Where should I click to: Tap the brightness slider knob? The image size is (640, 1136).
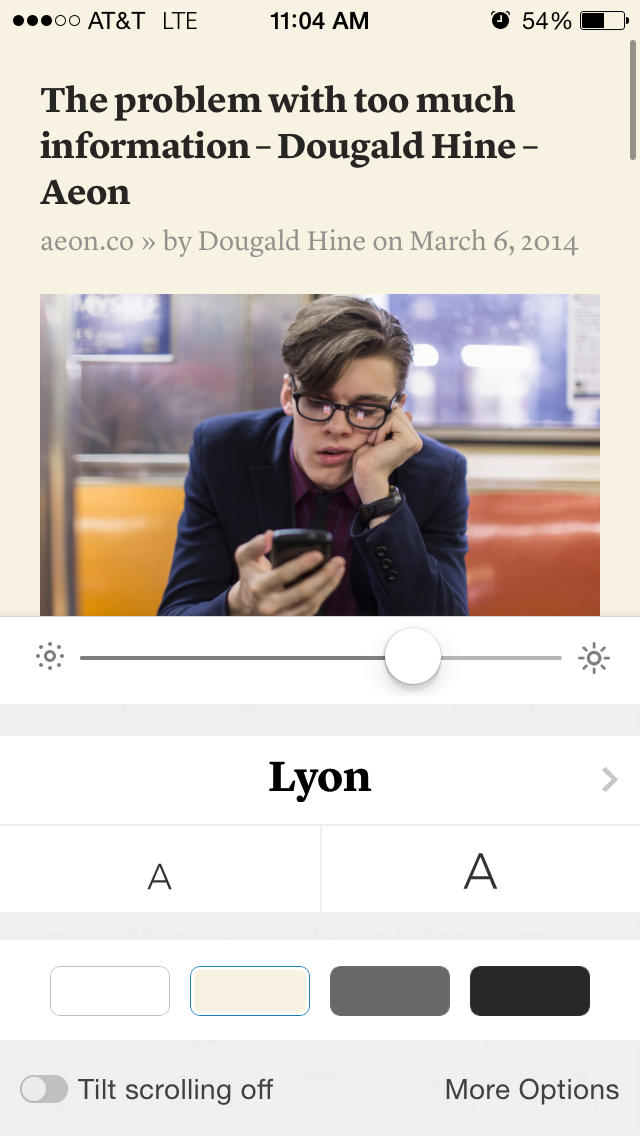[x=412, y=656]
